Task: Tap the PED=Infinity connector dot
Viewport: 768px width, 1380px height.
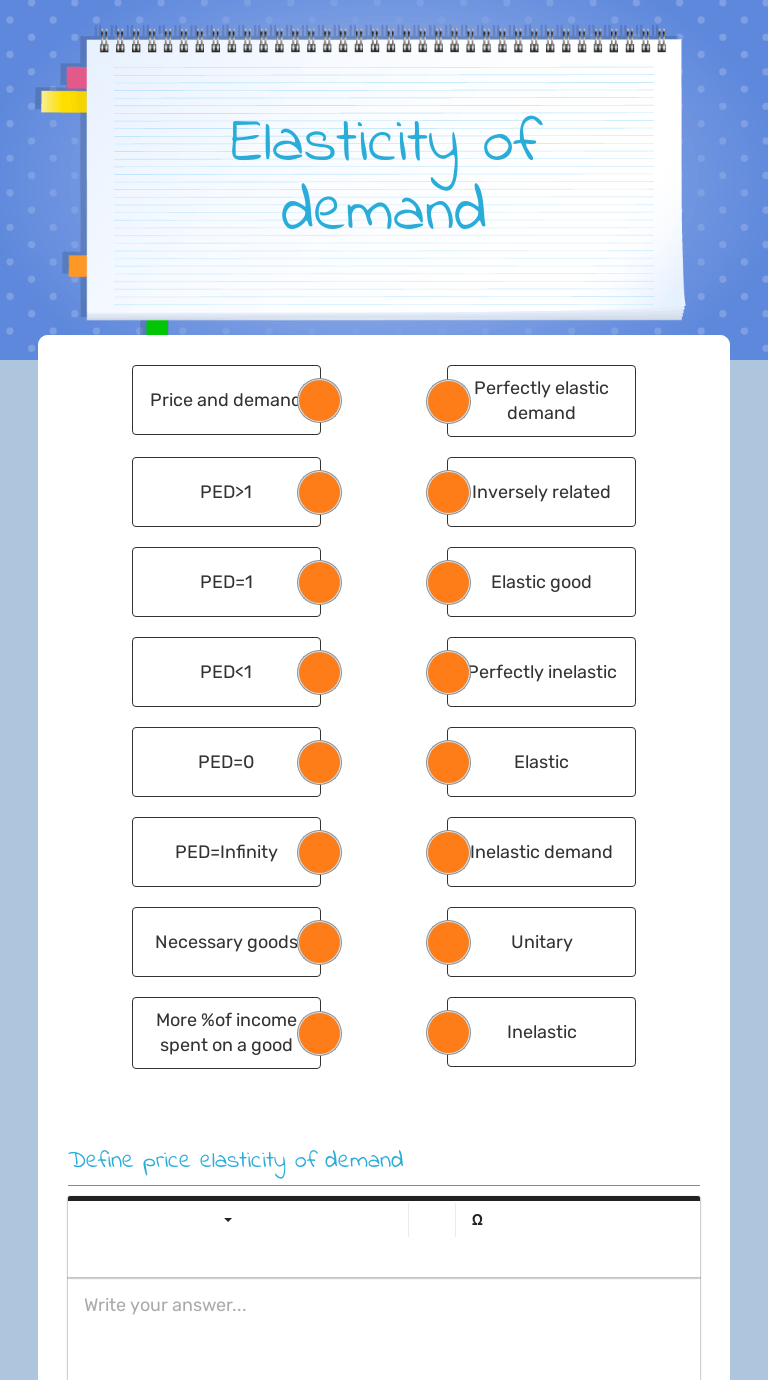Action: coord(320,853)
